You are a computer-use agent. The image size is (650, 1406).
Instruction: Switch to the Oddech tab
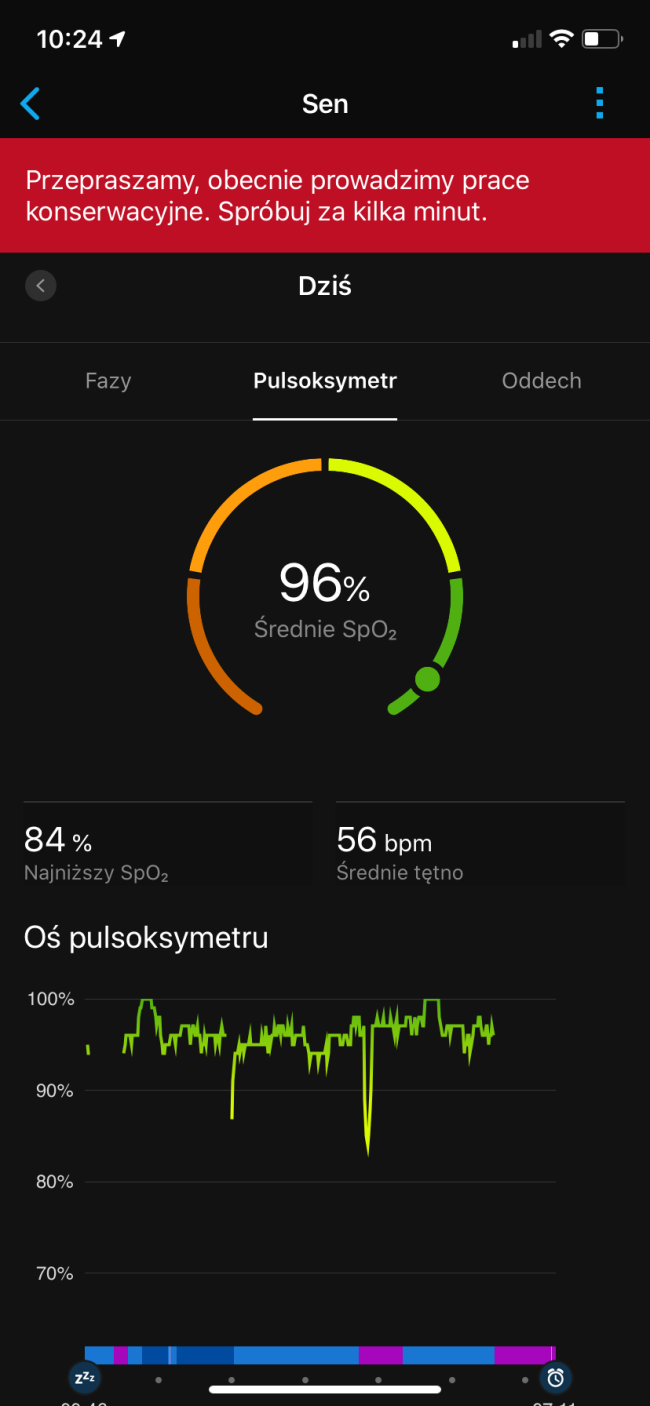[541, 381]
